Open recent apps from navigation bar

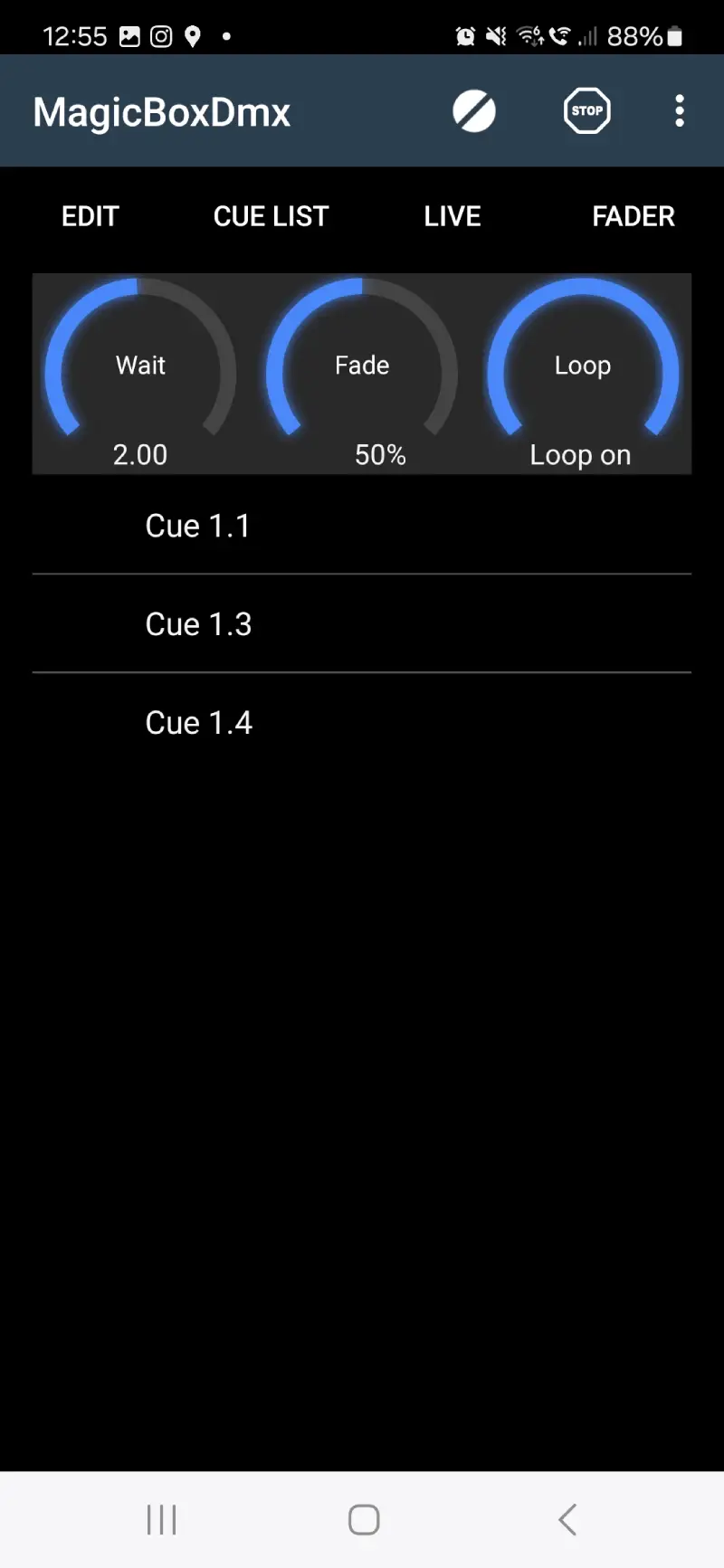click(x=161, y=1519)
